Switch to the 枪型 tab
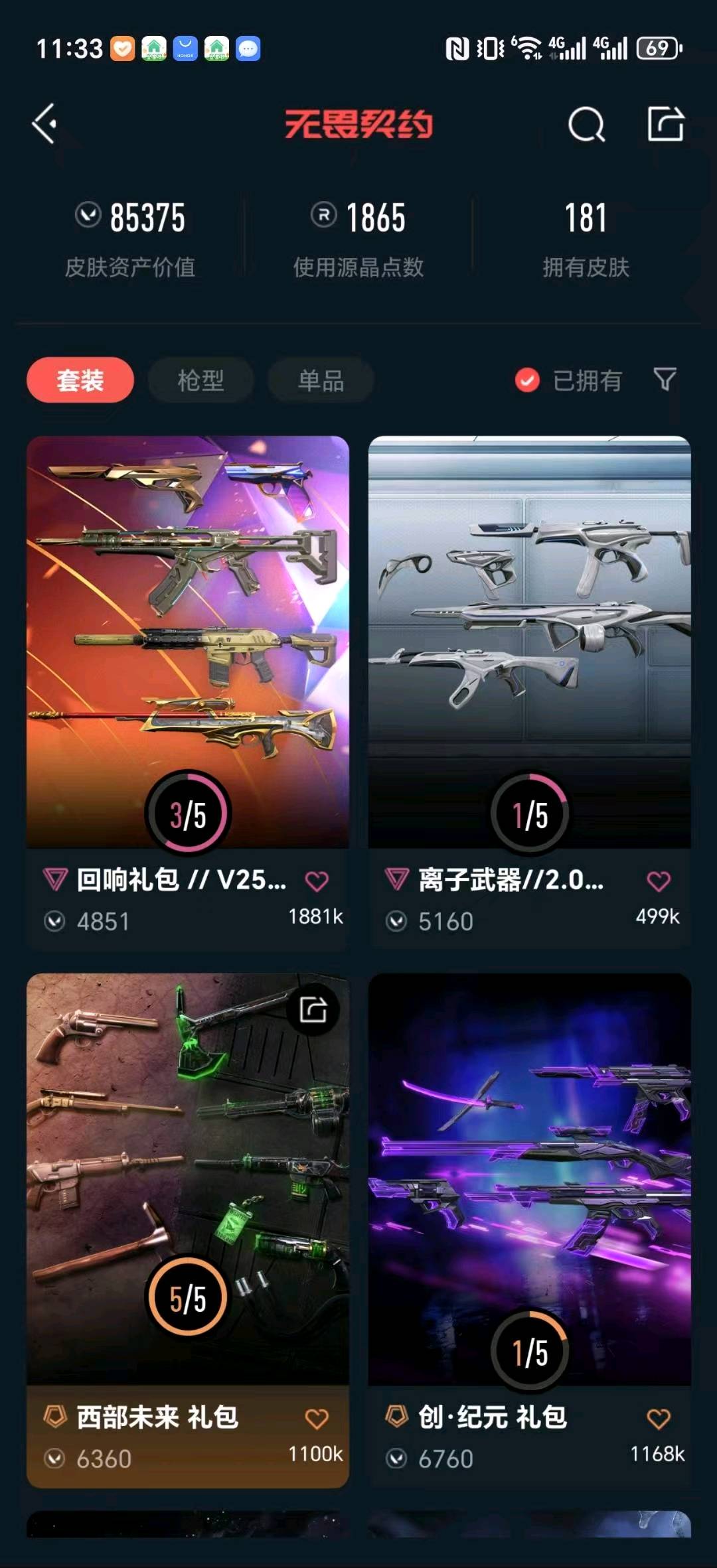This screenshot has height=1568, width=717. click(x=200, y=380)
